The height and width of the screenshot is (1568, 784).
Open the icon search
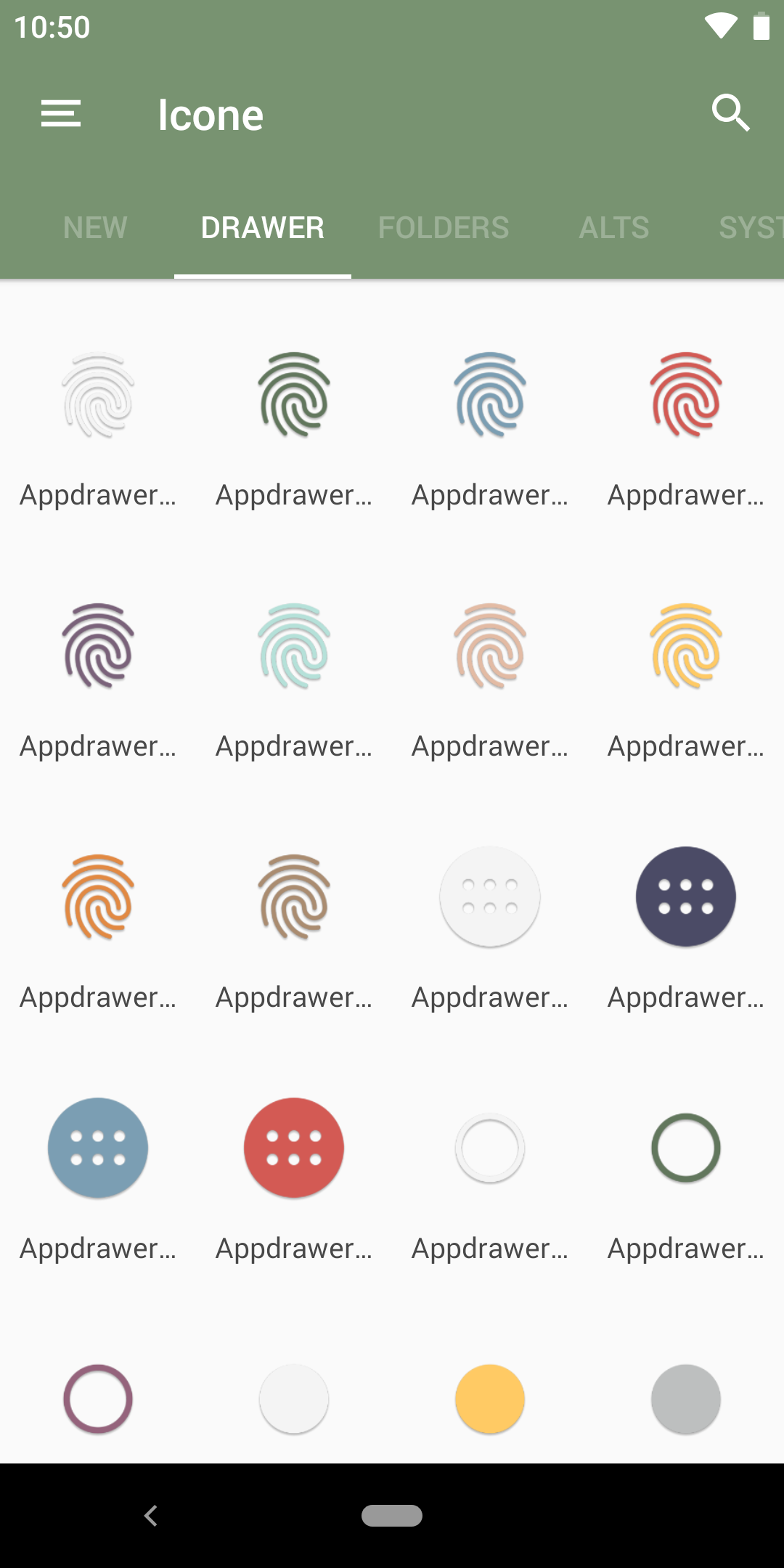[x=730, y=113]
